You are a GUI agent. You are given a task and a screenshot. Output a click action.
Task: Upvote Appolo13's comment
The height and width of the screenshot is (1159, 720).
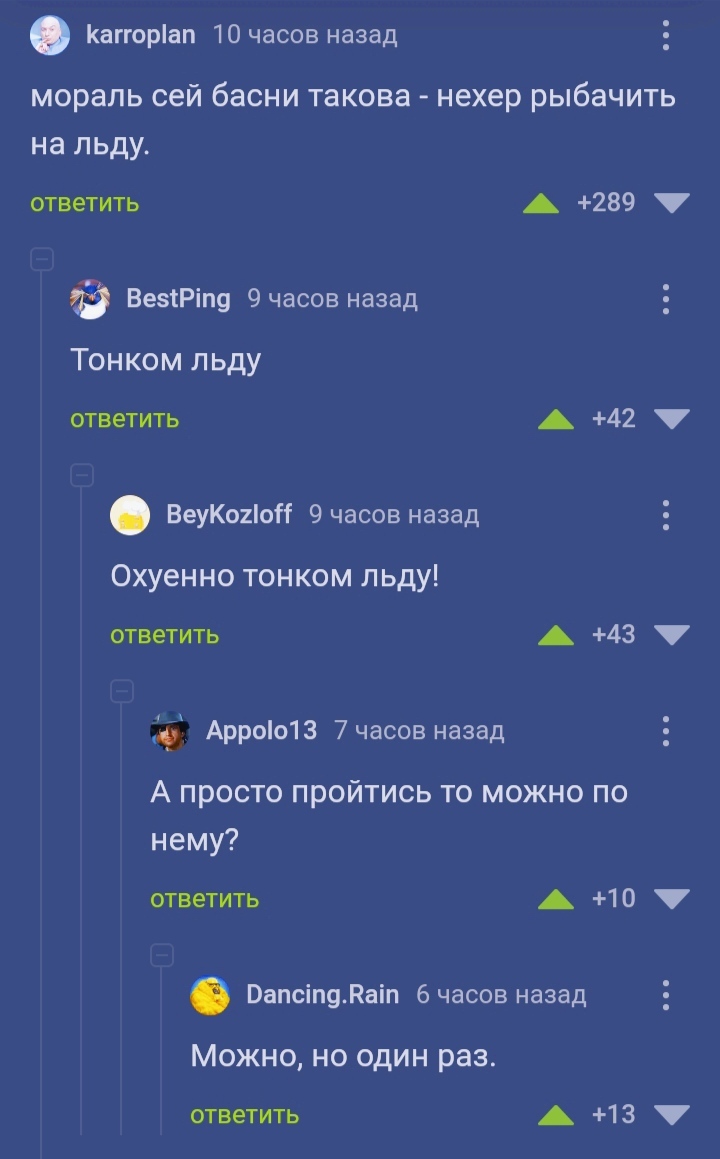coord(555,900)
